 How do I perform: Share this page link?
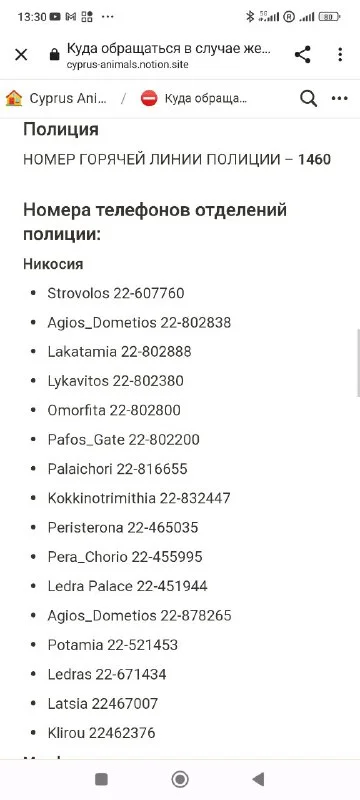pyautogui.click(x=303, y=55)
